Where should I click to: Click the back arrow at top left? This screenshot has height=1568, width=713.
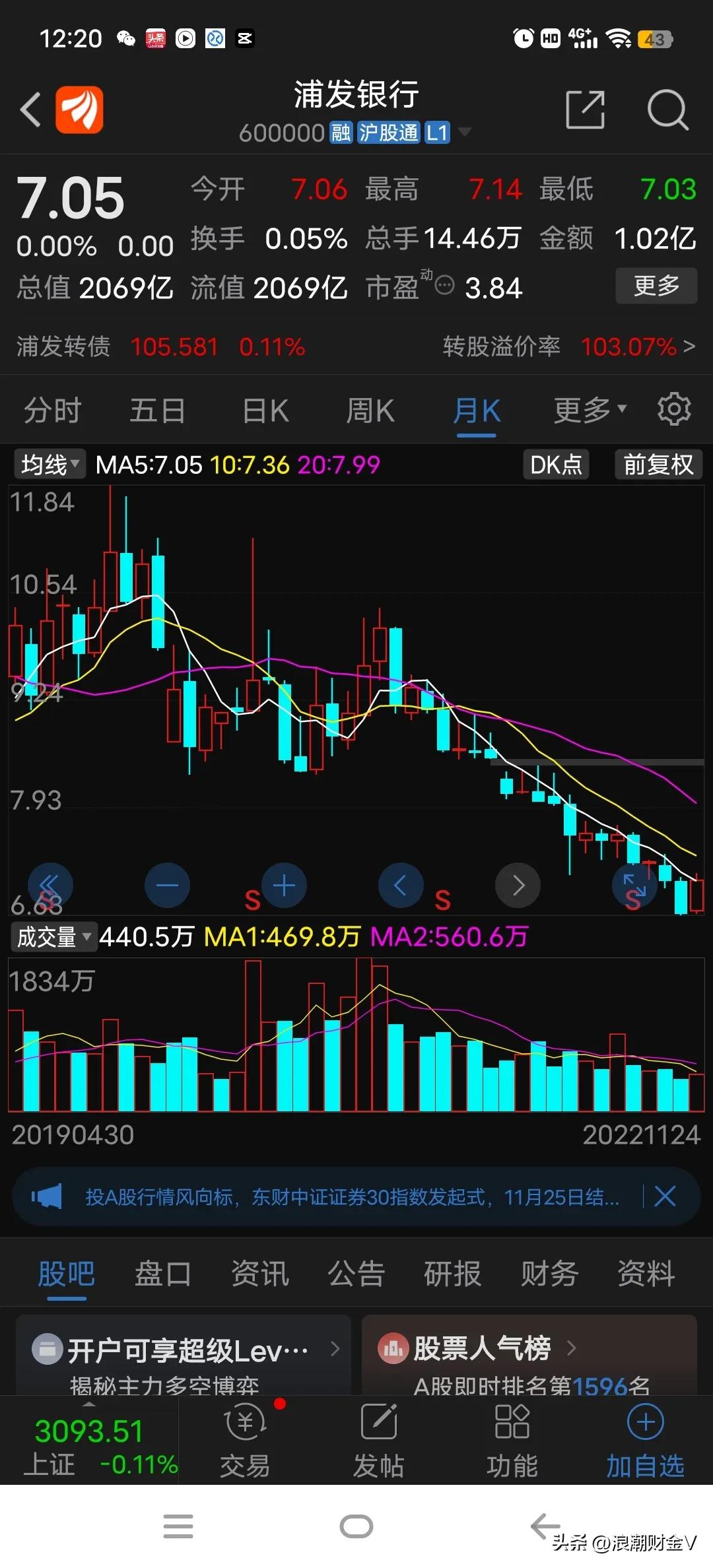pos(30,109)
